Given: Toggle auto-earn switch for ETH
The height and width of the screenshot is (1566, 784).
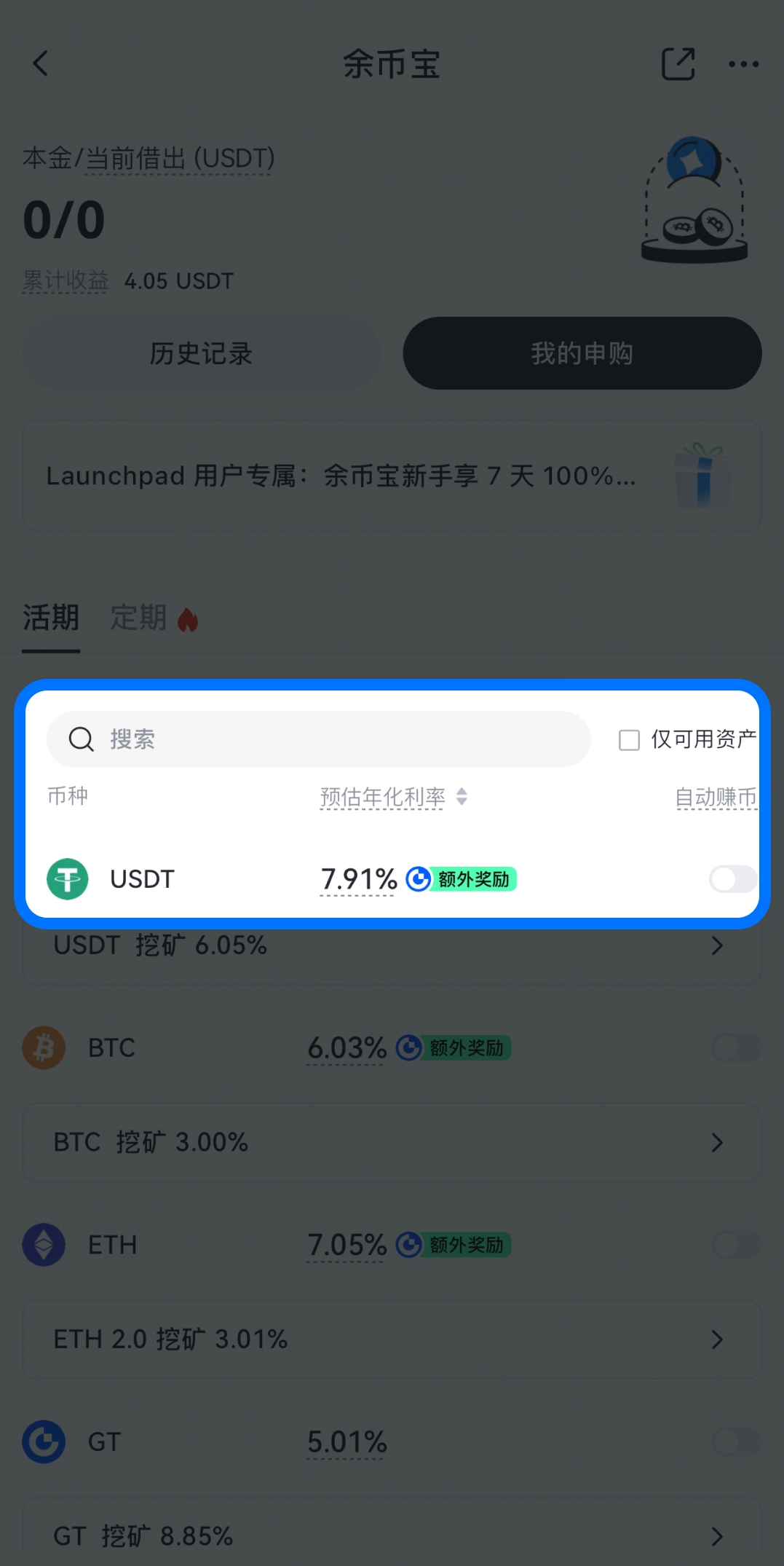Looking at the screenshot, I should 736,1245.
